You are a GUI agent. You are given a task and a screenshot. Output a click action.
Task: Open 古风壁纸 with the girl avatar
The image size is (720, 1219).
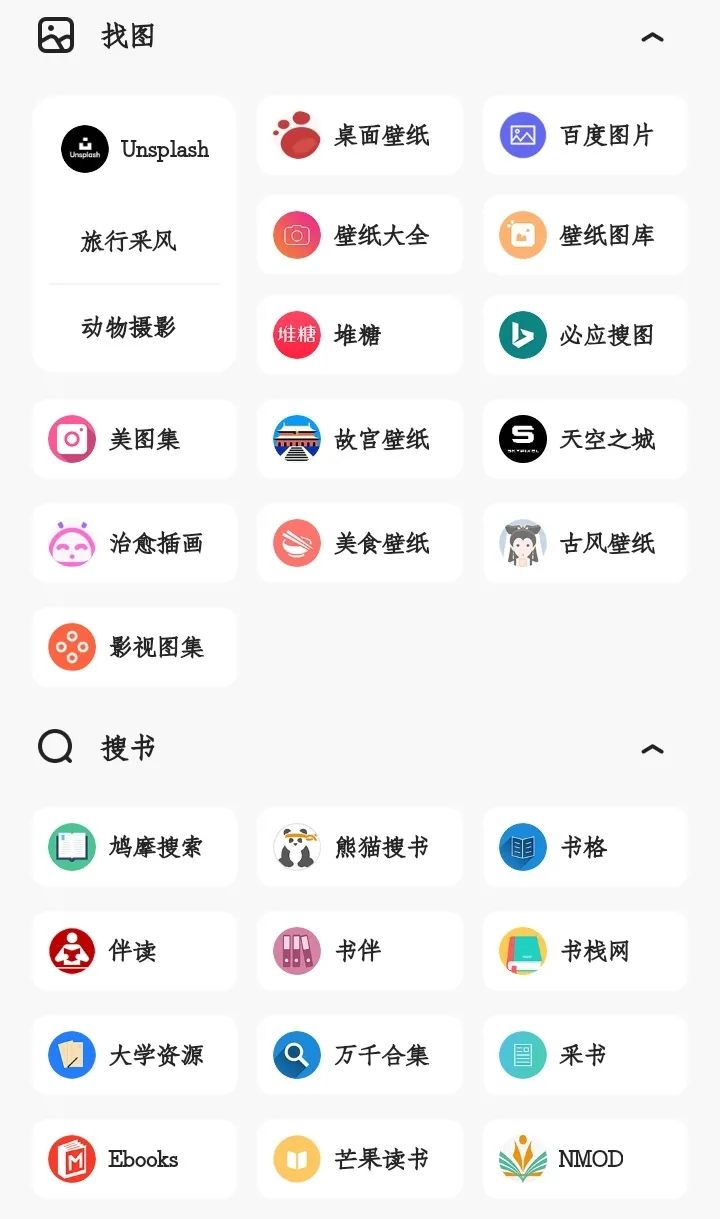pyautogui.click(x=521, y=543)
